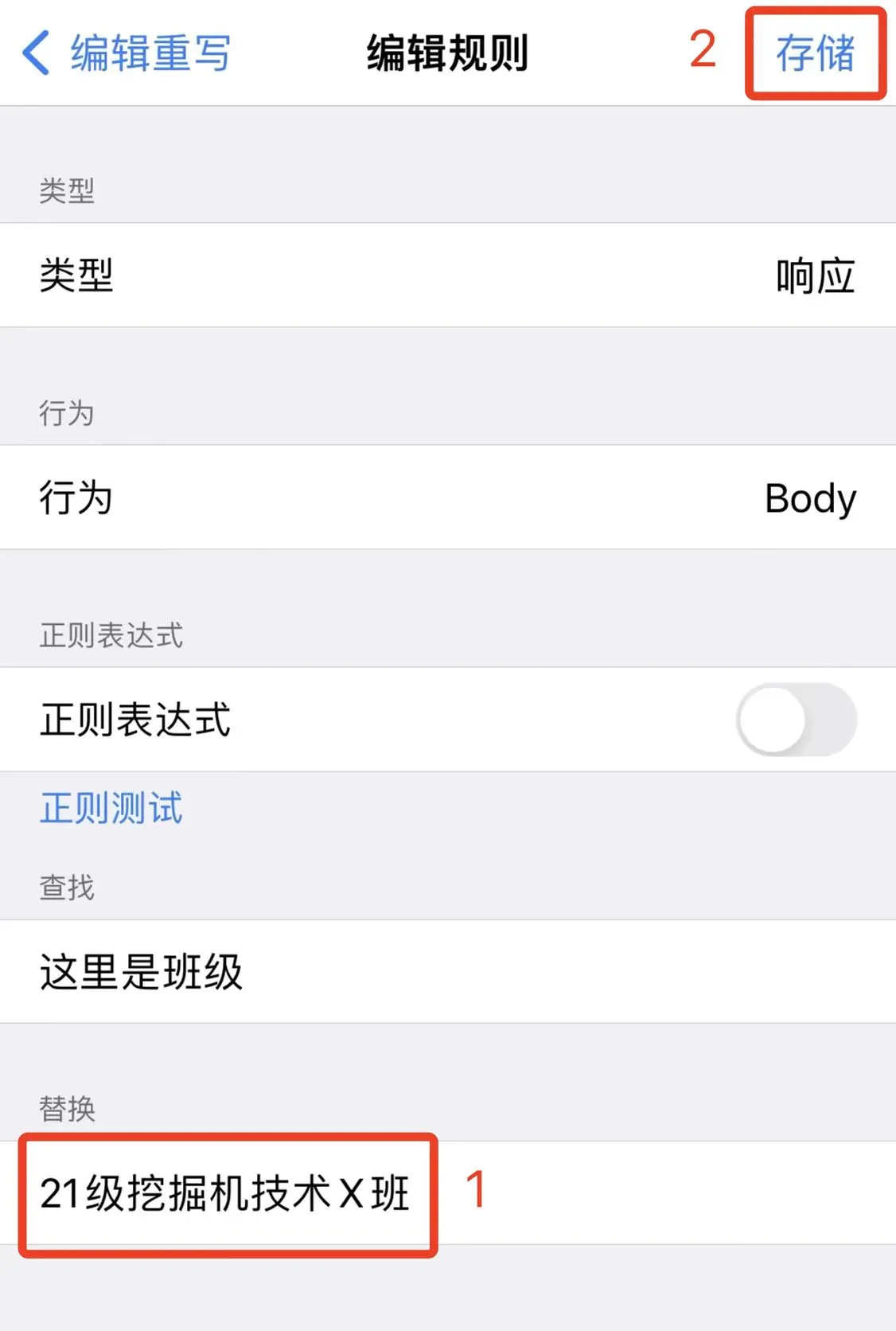This screenshot has width=896, height=1331.
Task: Open the 类型 row showing 响应
Action: coord(448,275)
